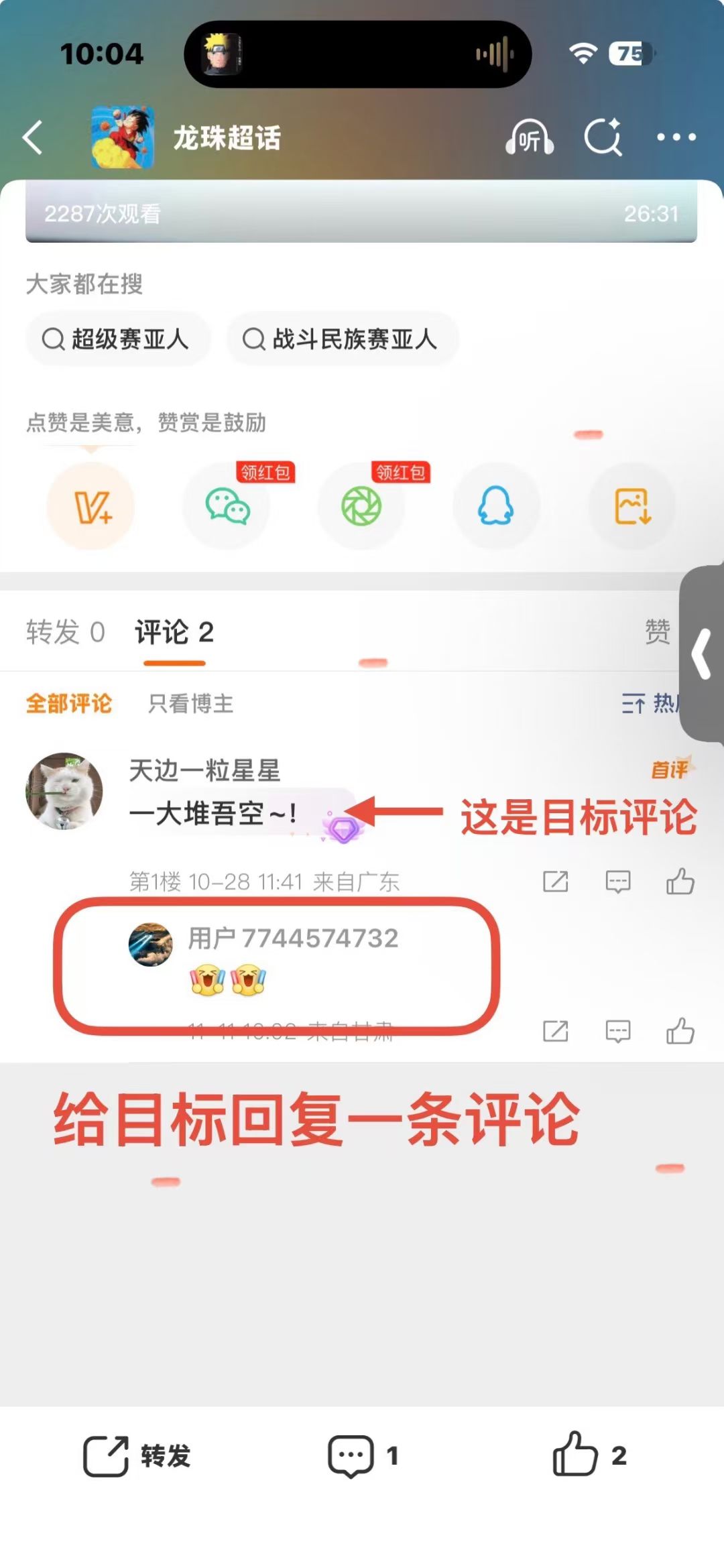Share to QQ penguin icon
The image size is (724, 1568).
pos(496,506)
